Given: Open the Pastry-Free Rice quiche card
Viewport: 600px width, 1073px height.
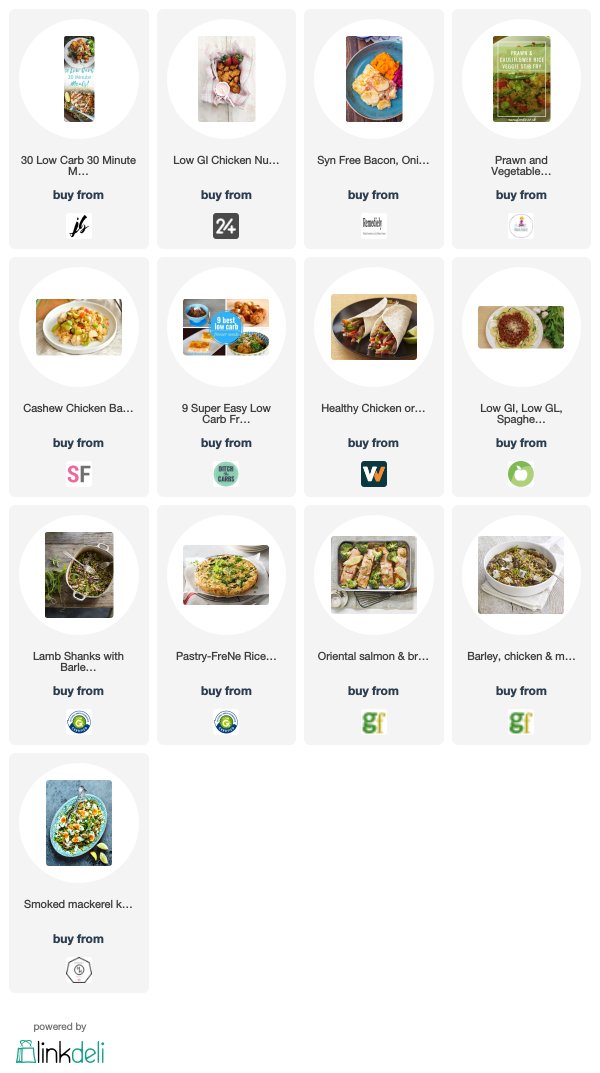Looking at the screenshot, I should point(226,575).
